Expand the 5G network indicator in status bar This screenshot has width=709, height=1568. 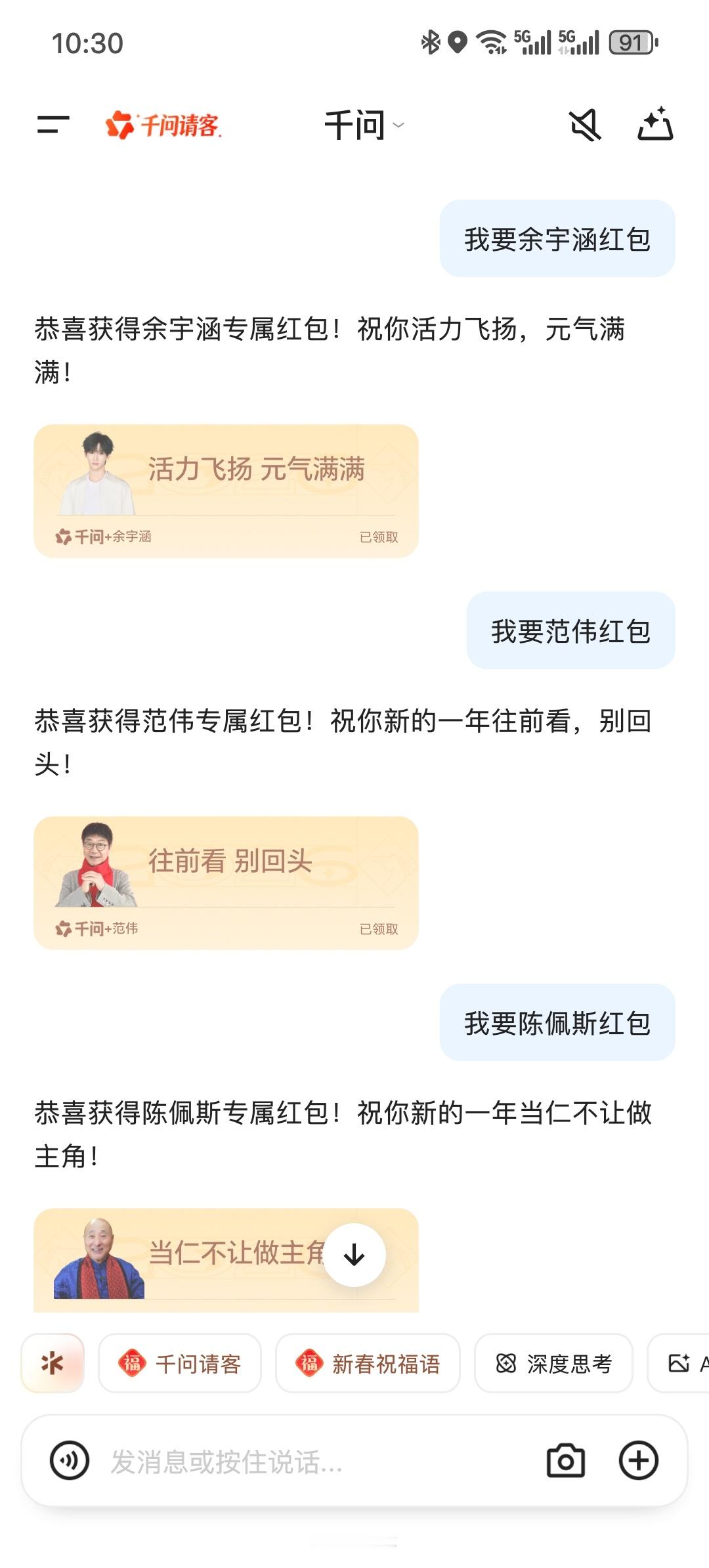click(533, 42)
